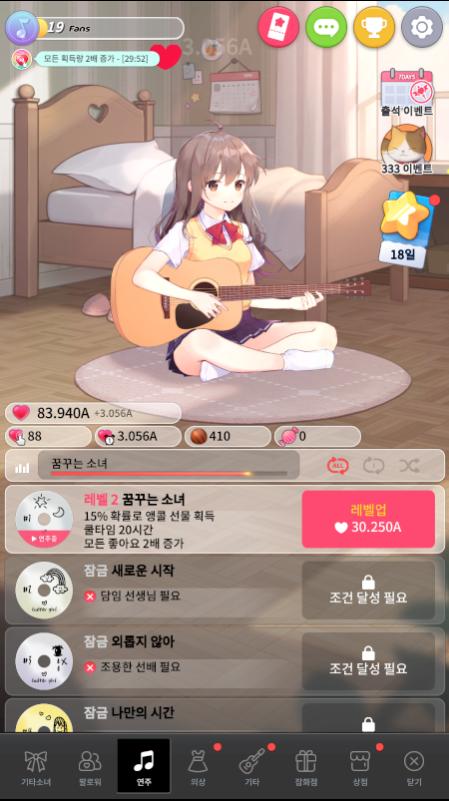Switch to the 의상 tab
The image size is (449, 801).
tap(198, 766)
